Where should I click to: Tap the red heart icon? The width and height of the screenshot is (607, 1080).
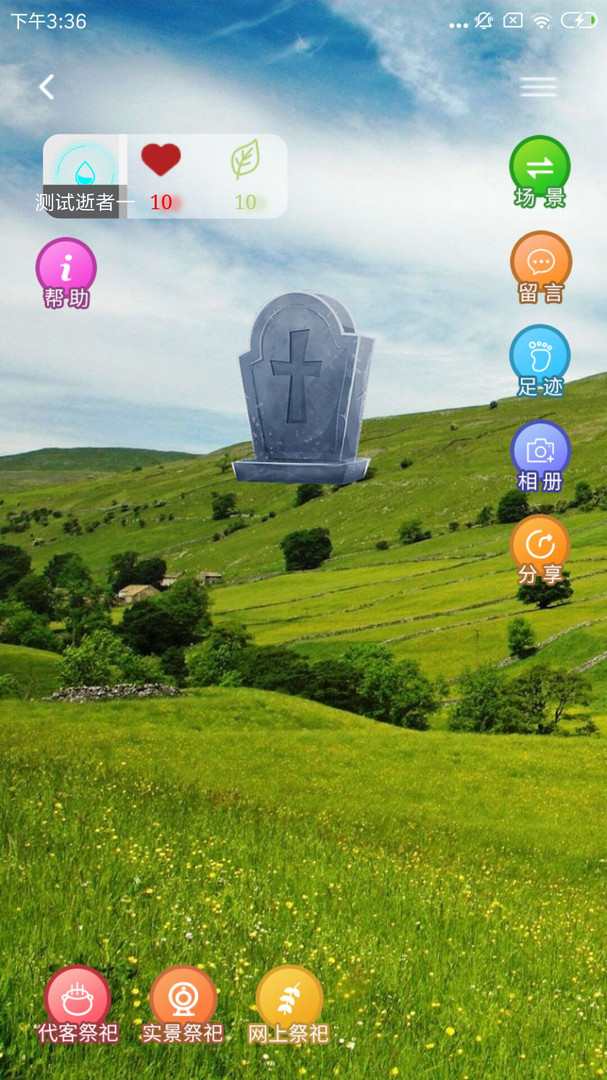pos(160,160)
